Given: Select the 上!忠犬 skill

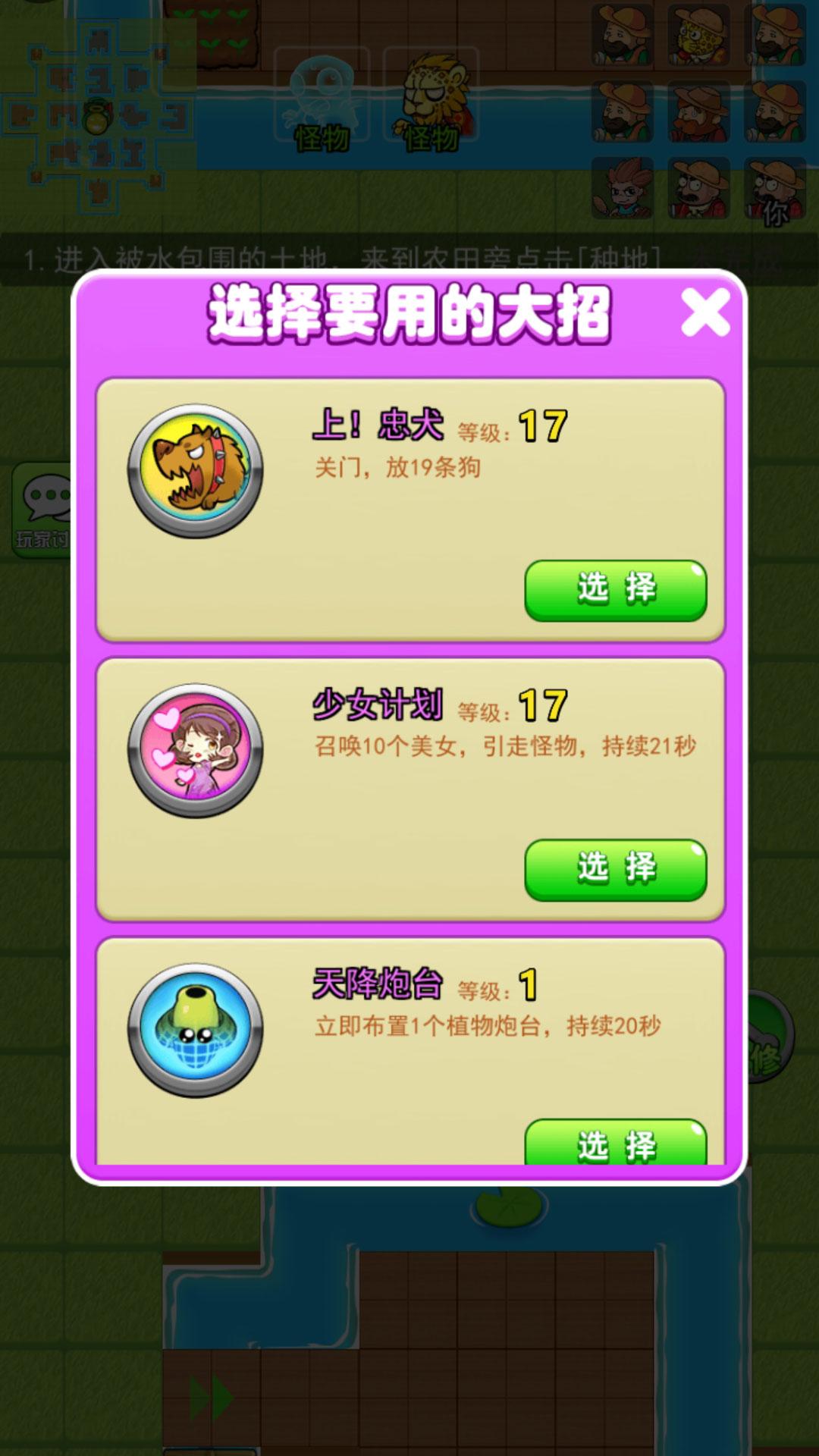Looking at the screenshot, I should (x=615, y=590).
